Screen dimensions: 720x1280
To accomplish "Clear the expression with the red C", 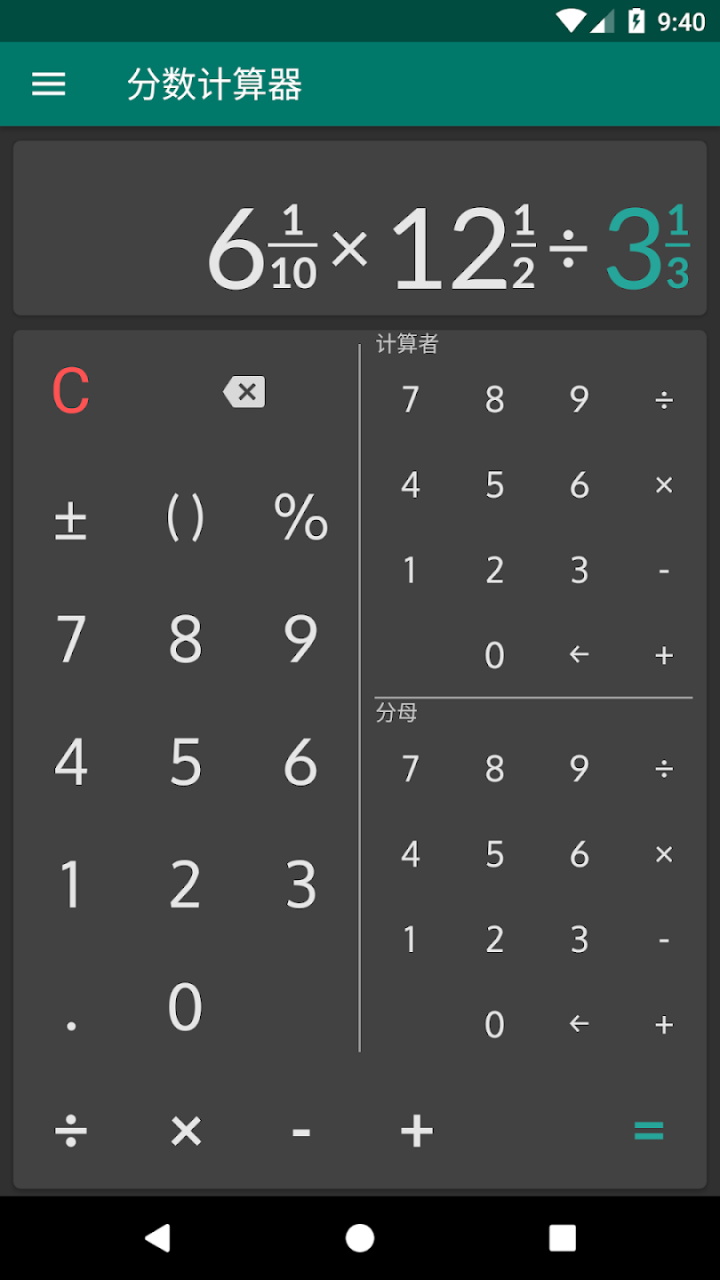I will point(71,391).
